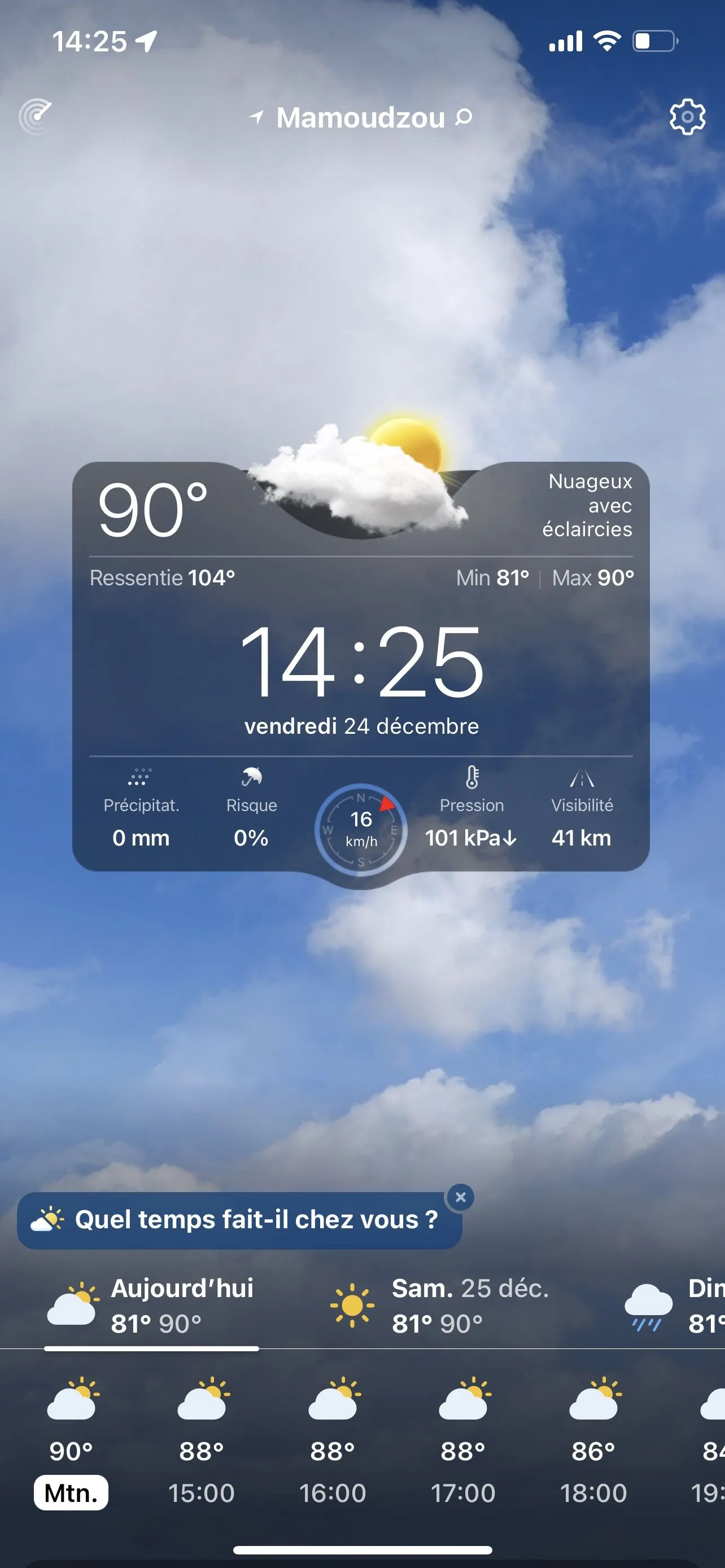Open the wind compass showing 16 km/h
The image size is (725, 1568).
[361, 830]
